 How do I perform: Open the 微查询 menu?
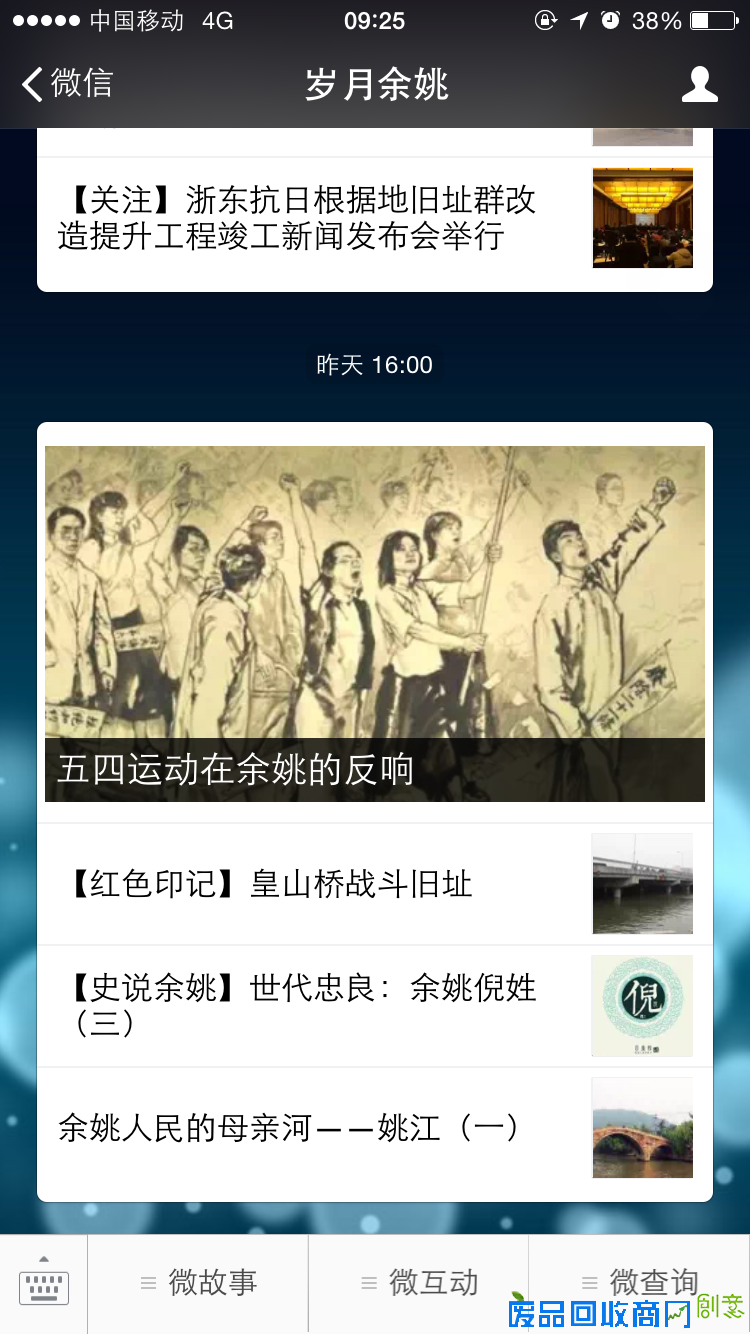coord(639,1283)
